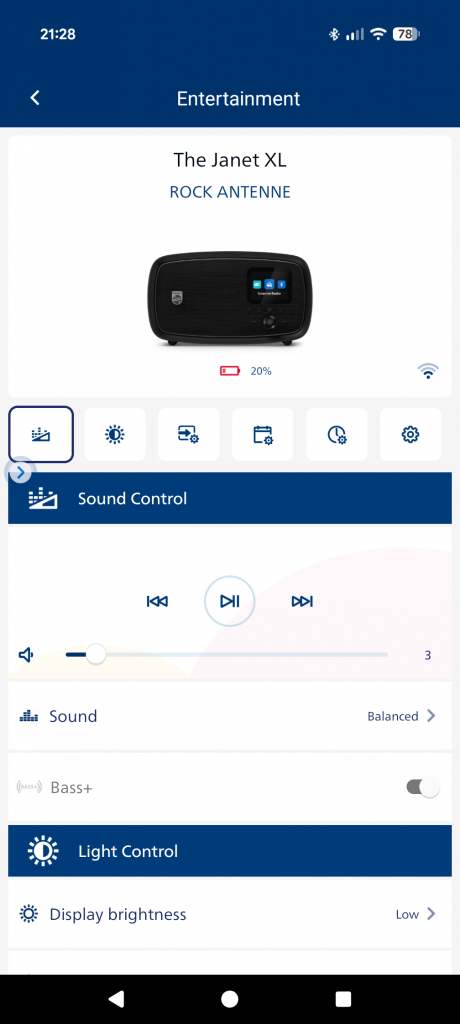Open the clock settings shortcut
This screenshot has width=460, height=1024.
[x=337, y=434]
